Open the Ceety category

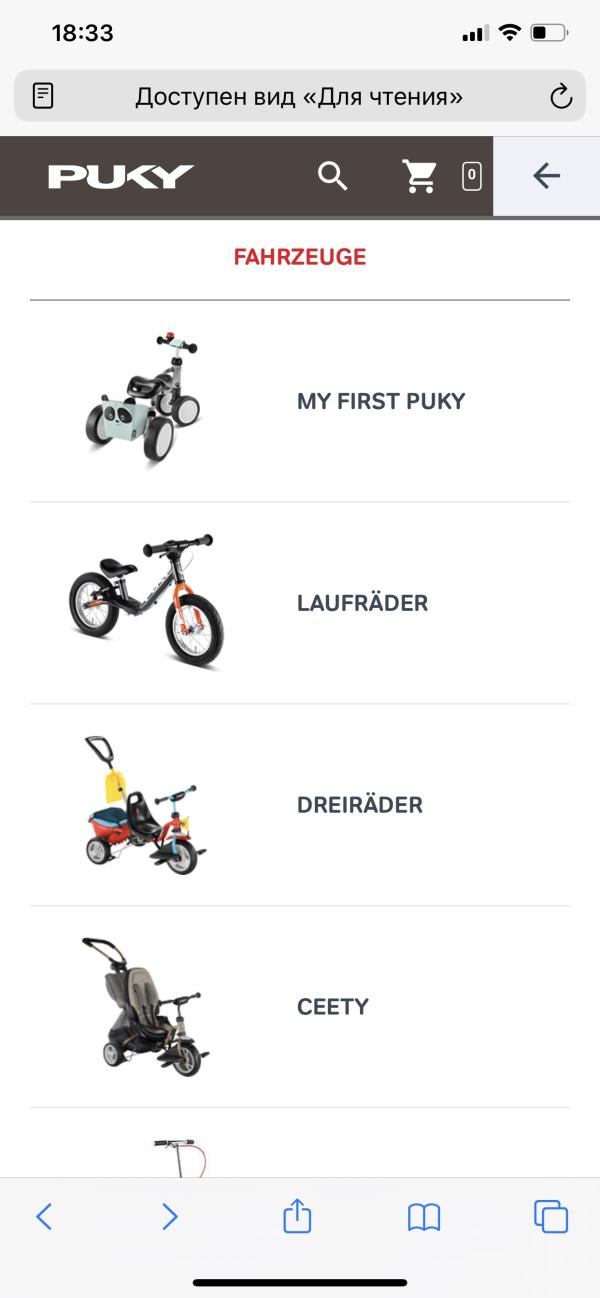(x=333, y=1007)
